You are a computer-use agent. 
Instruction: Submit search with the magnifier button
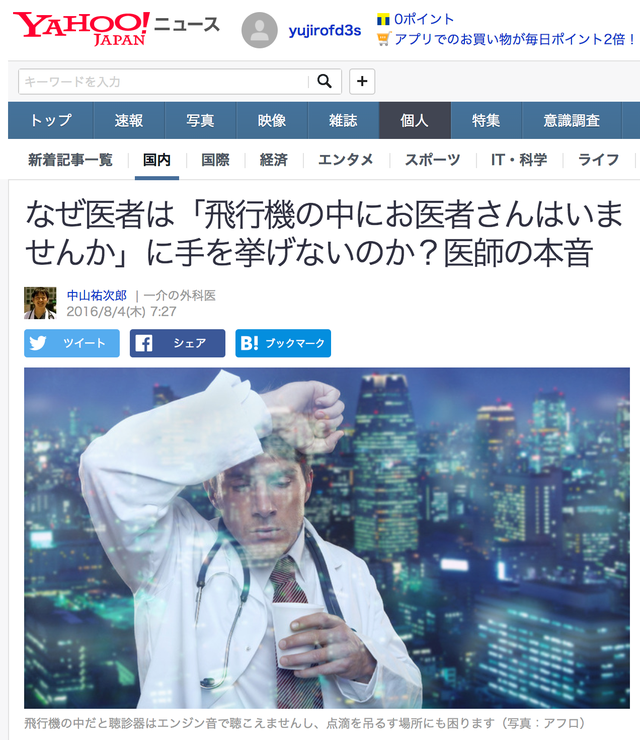[x=323, y=82]
